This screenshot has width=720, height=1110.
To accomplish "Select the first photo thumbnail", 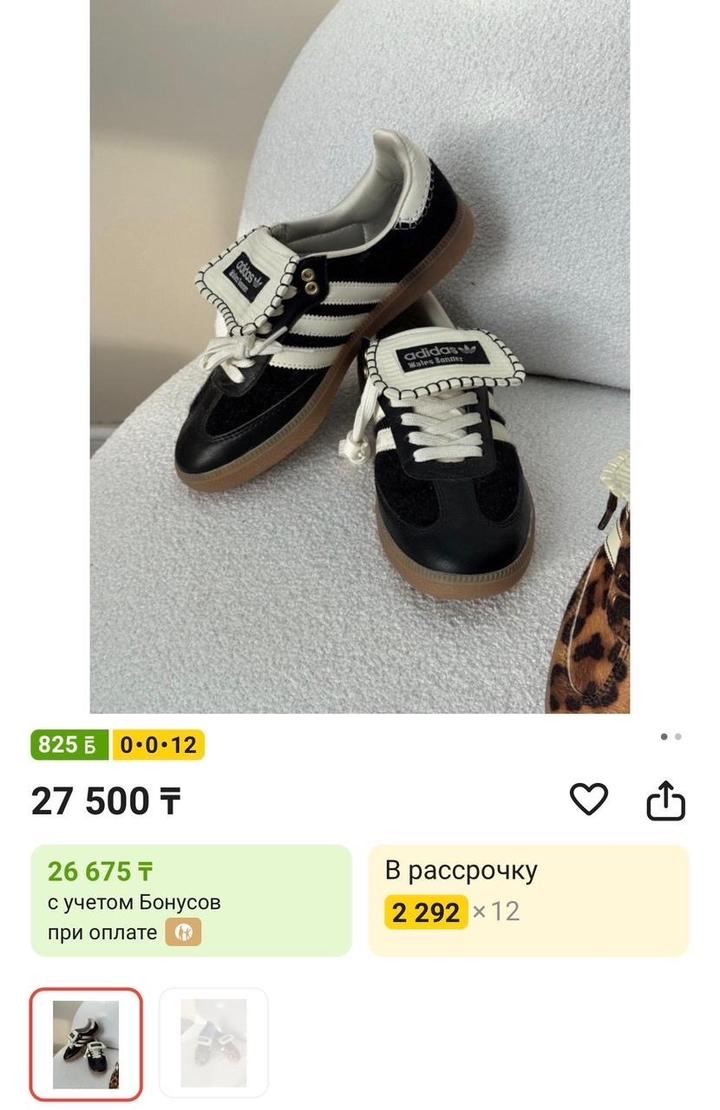I will [x=86, y=1043].
